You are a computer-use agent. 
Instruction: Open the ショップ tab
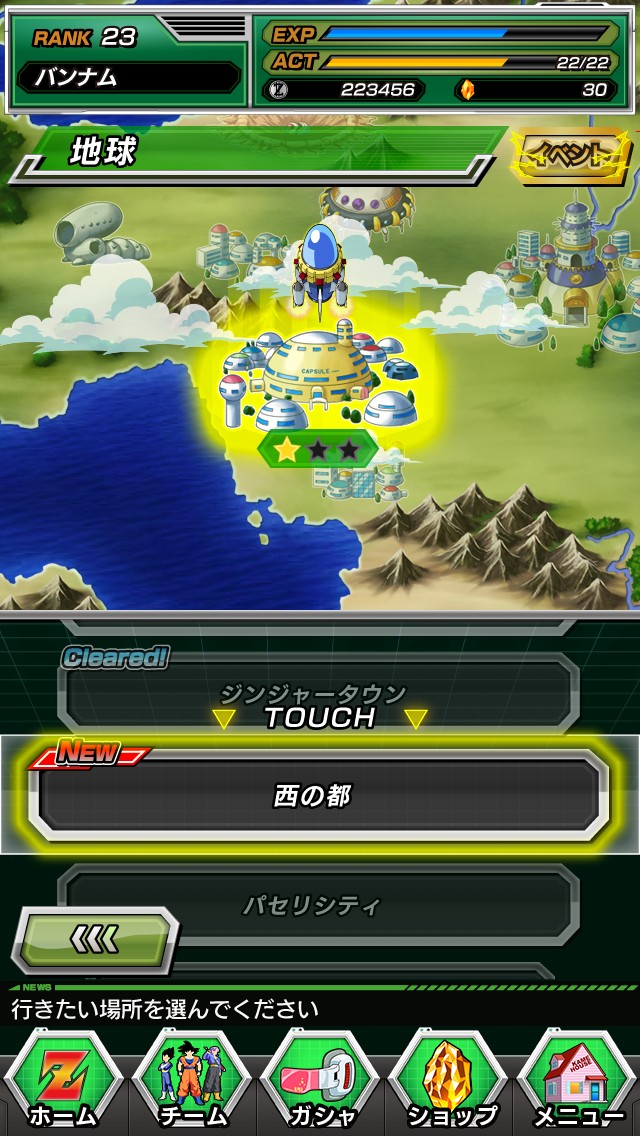coord(449,1081)
